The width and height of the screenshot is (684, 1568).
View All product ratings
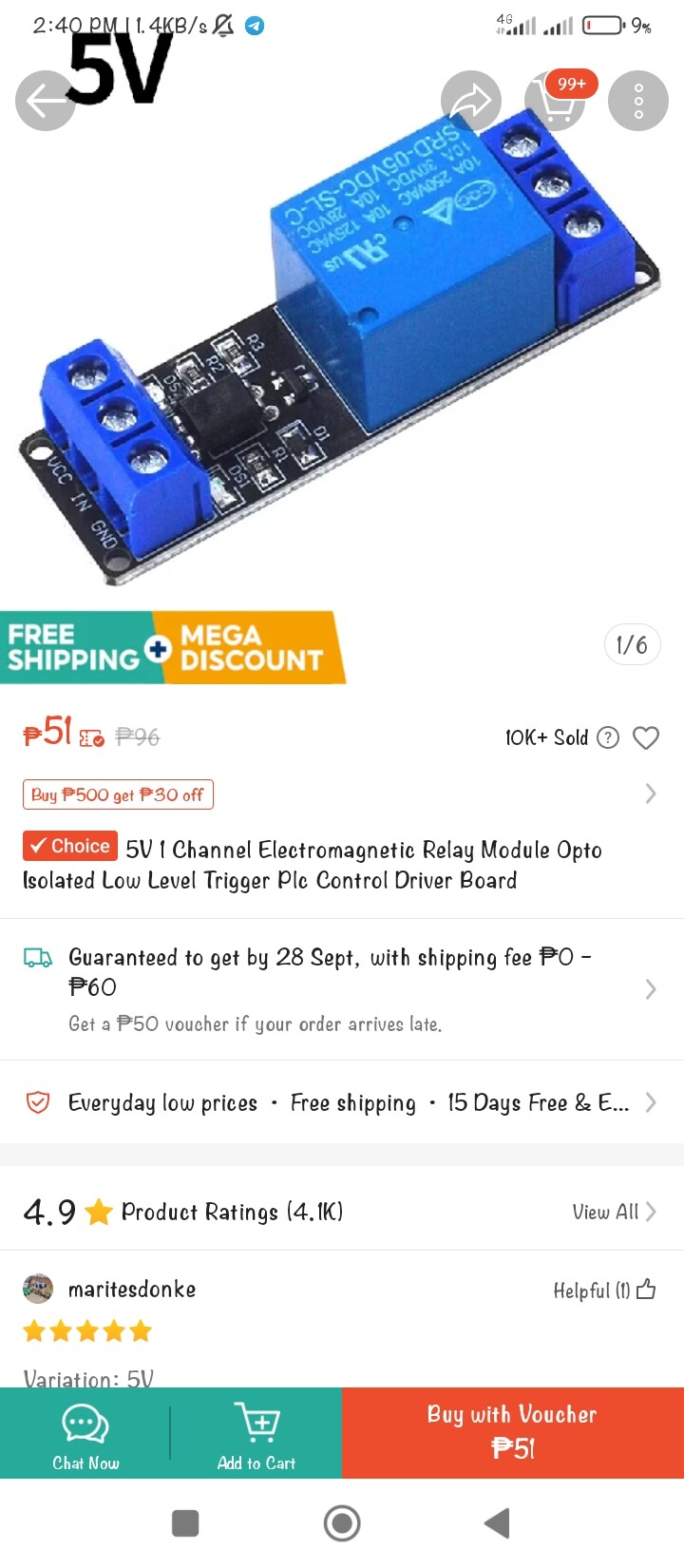613,1212
